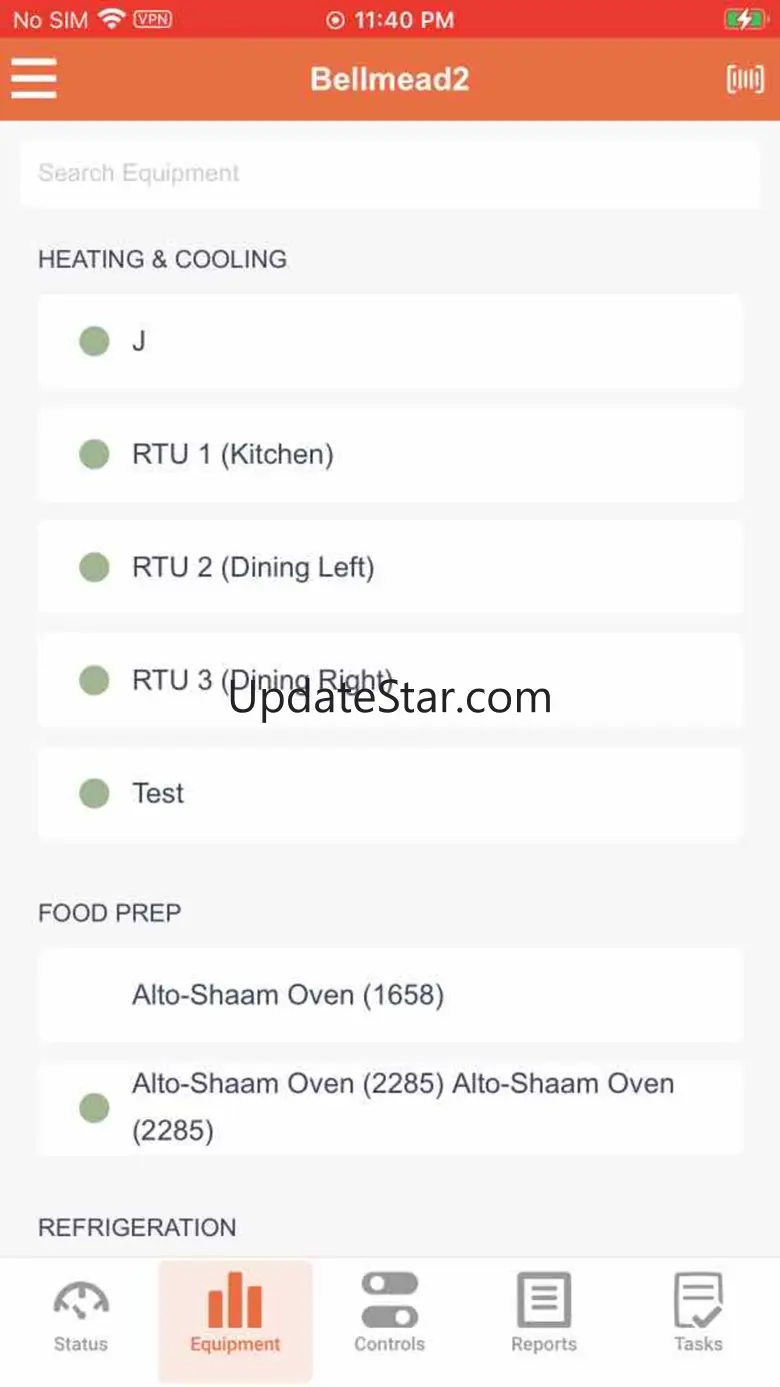View RTU 3 (Dining Right)
Screen dimensions: 780x1387
click(390, 680)
